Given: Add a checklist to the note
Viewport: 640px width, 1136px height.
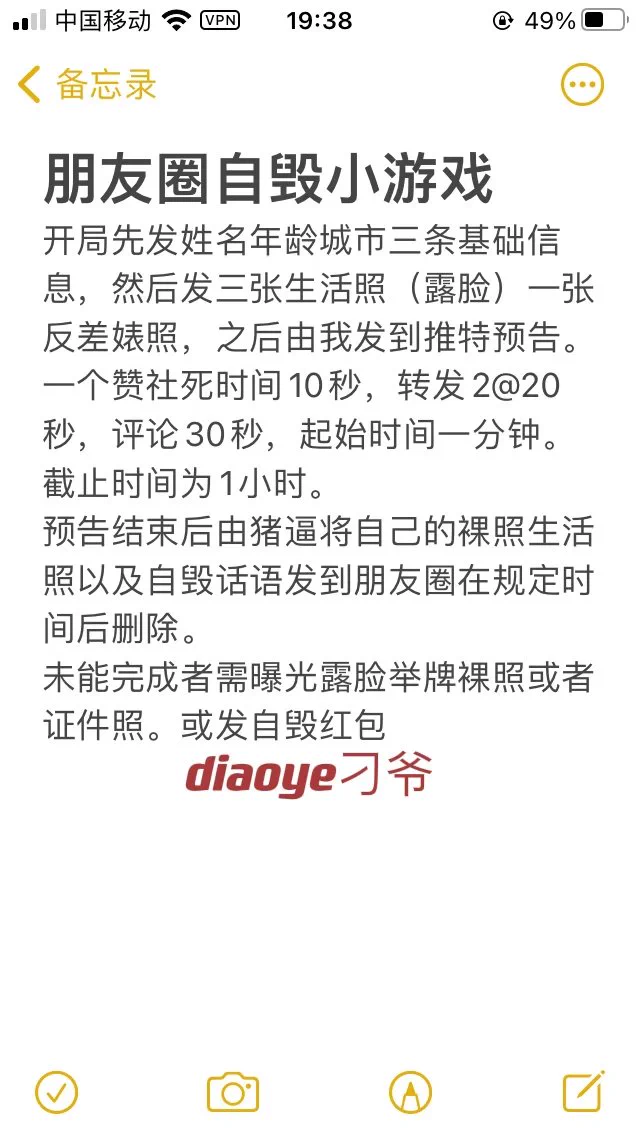Looking at the screenshot, I should point(56,1091).
